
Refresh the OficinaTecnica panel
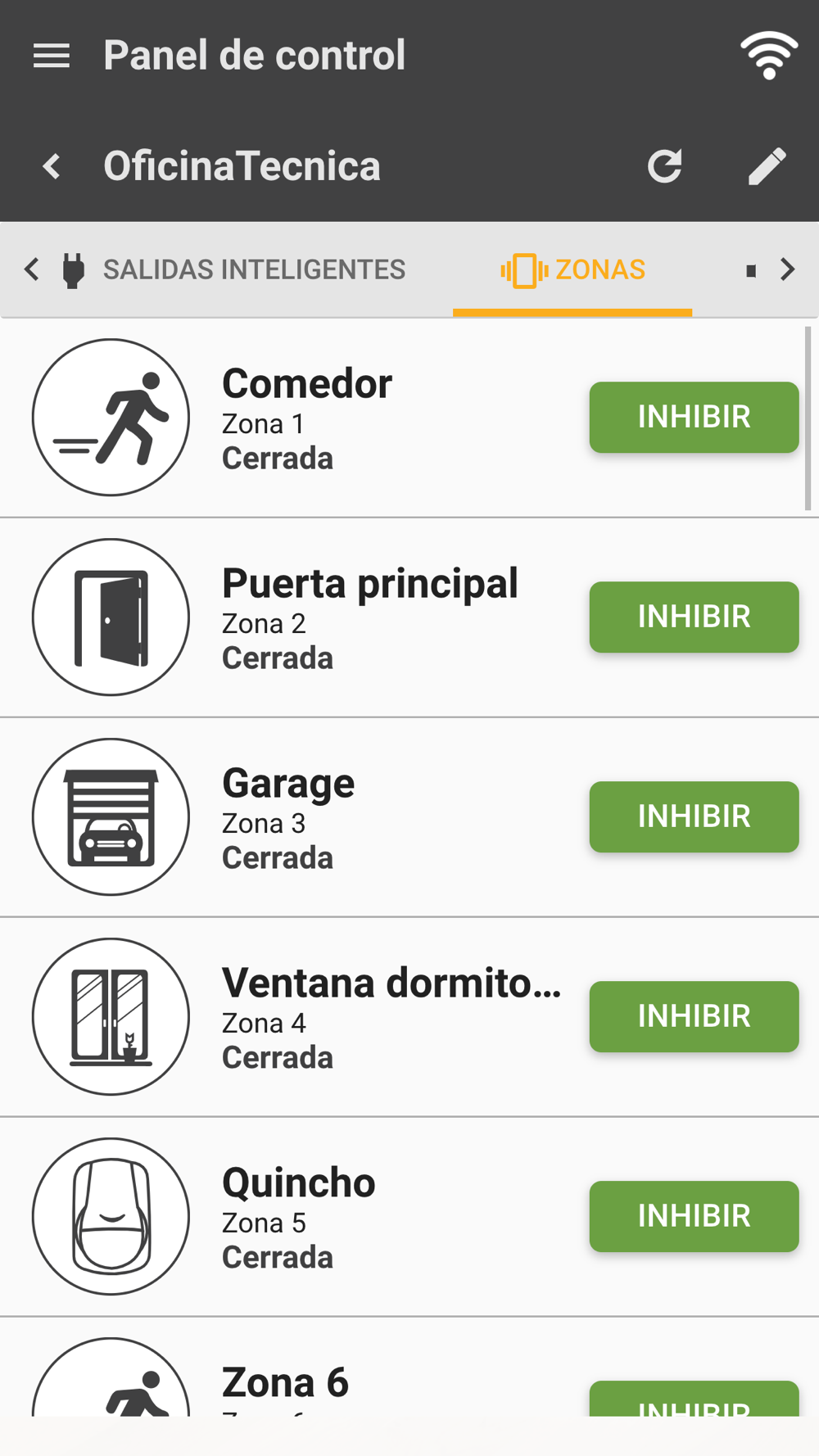(664, 166)
